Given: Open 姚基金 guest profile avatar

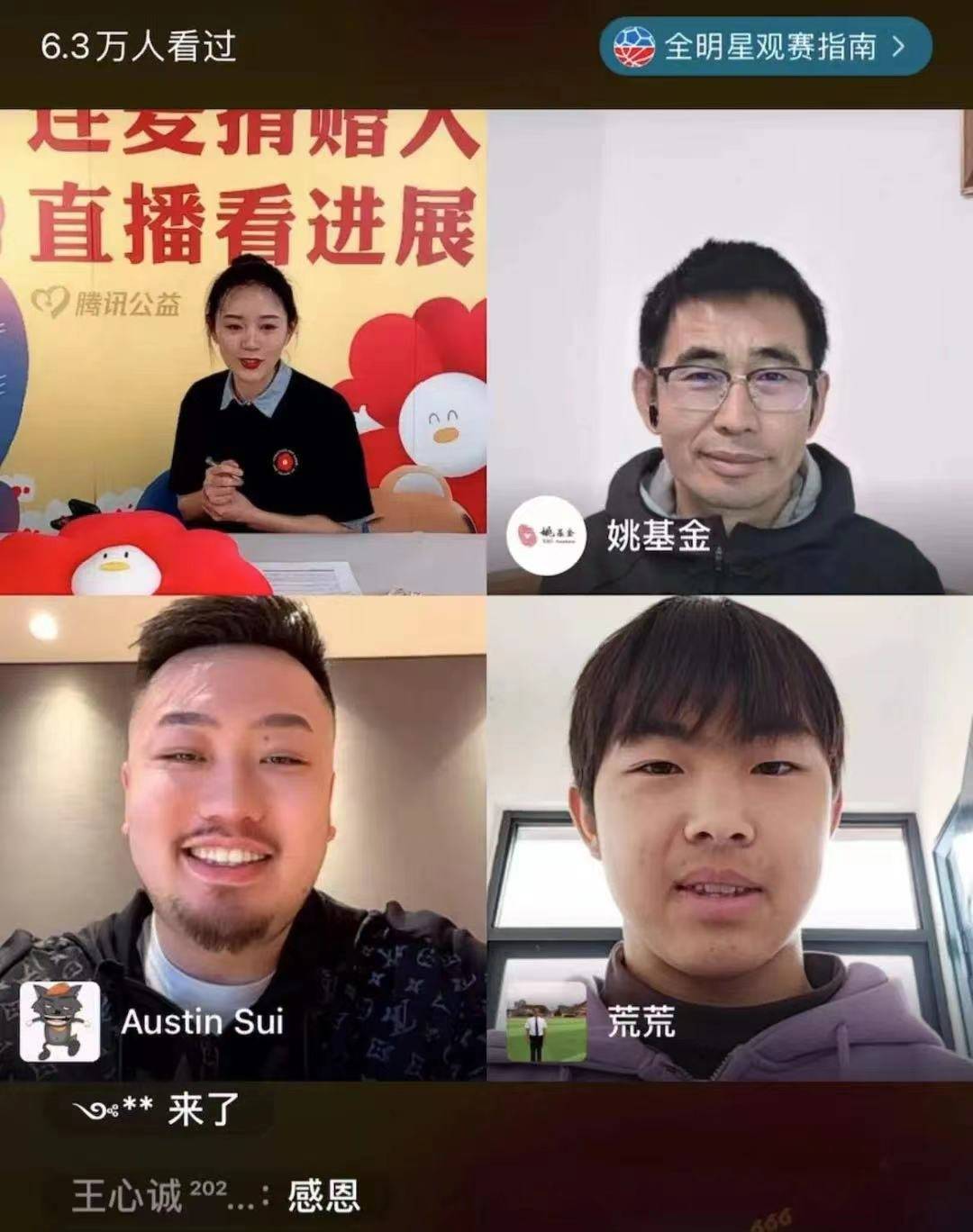Looking at the screenshot, I should click(546, 536).
